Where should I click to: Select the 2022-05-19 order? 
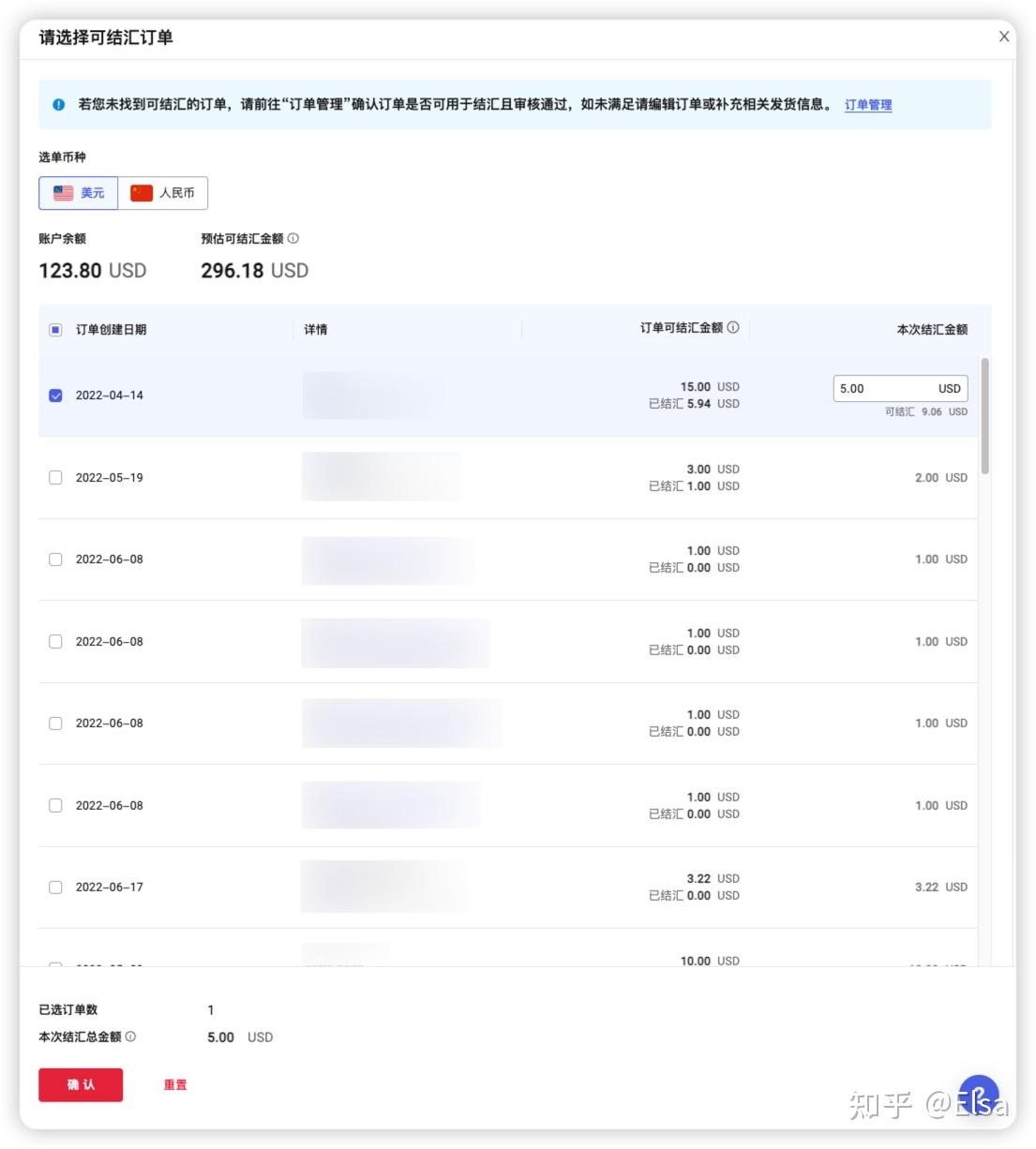pyautogui.click(x=55, y=478)
